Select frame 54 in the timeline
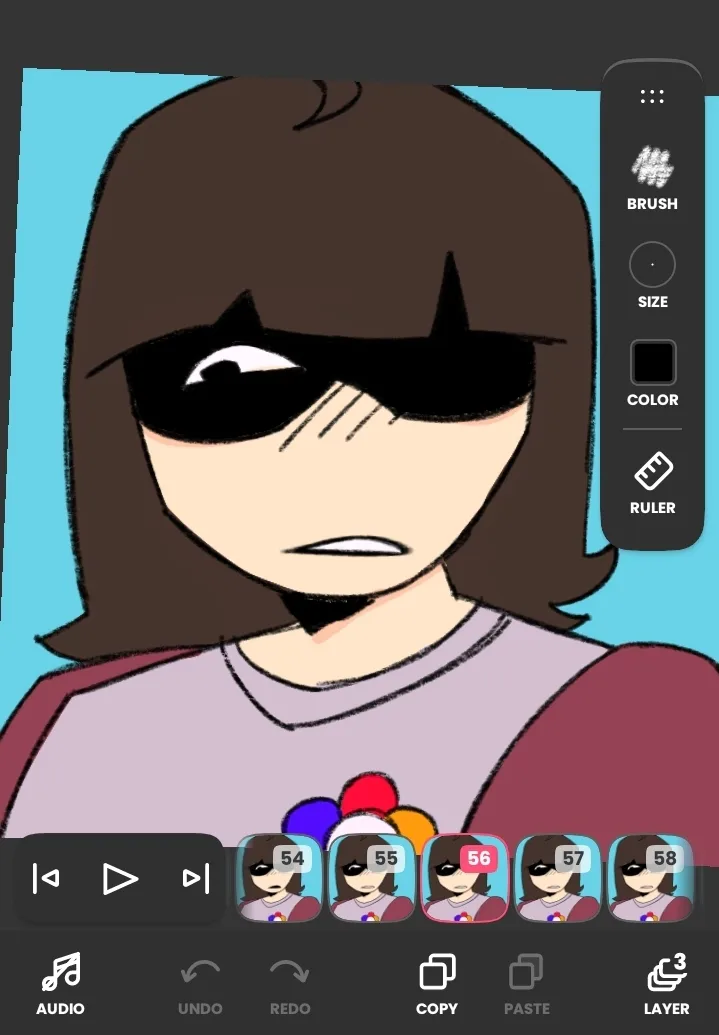 click(278, 879)
